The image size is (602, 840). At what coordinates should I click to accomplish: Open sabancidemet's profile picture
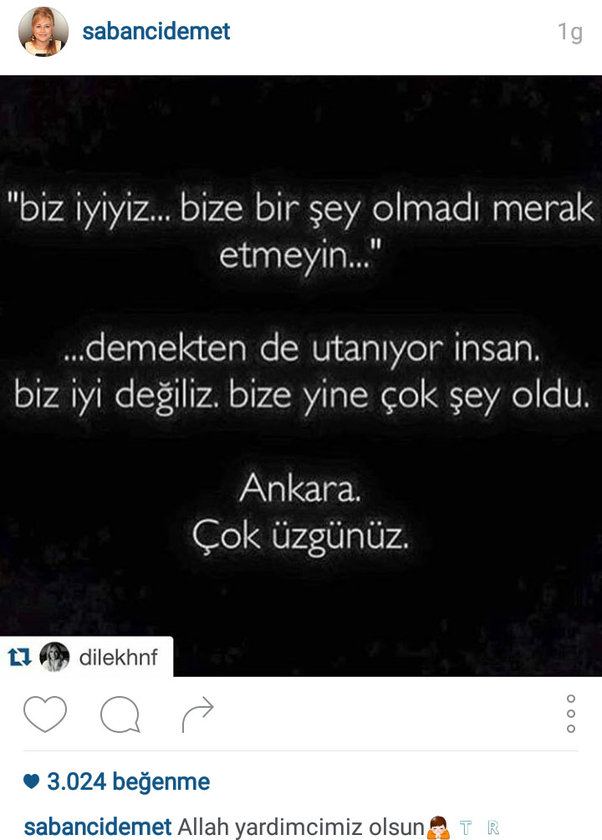coord(44,32)
